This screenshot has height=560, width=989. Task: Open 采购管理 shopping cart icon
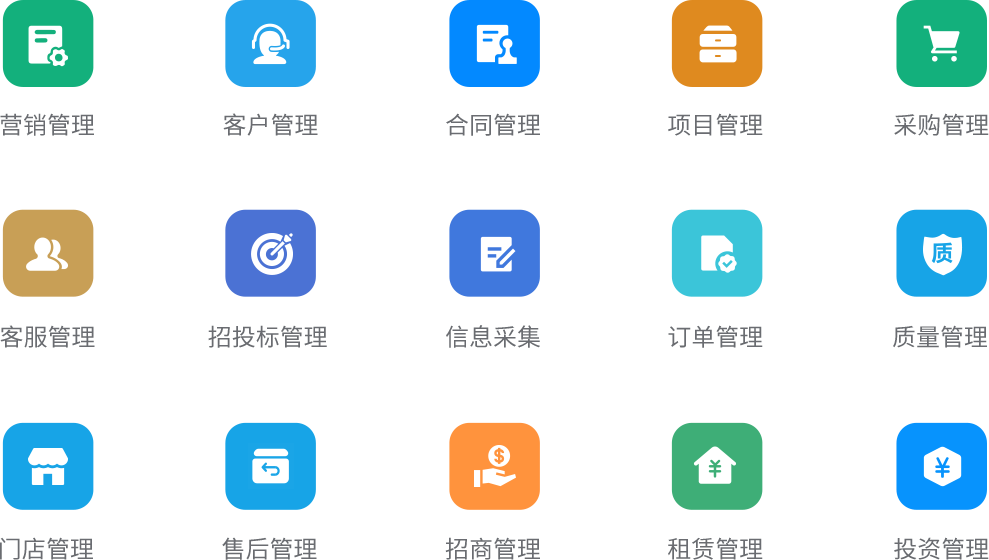pos(941,44)
